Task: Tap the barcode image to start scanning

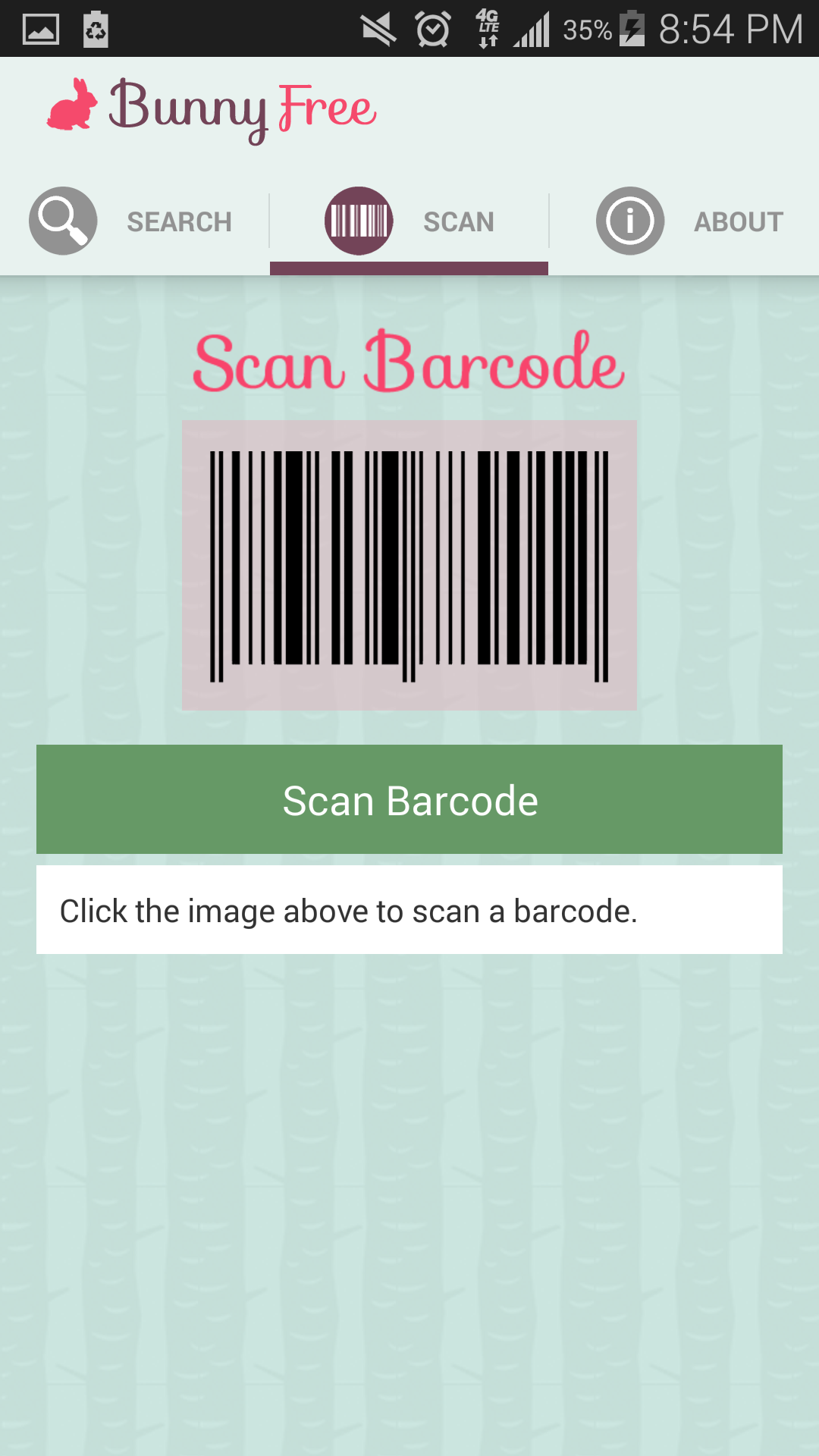Action: [409, 565]
